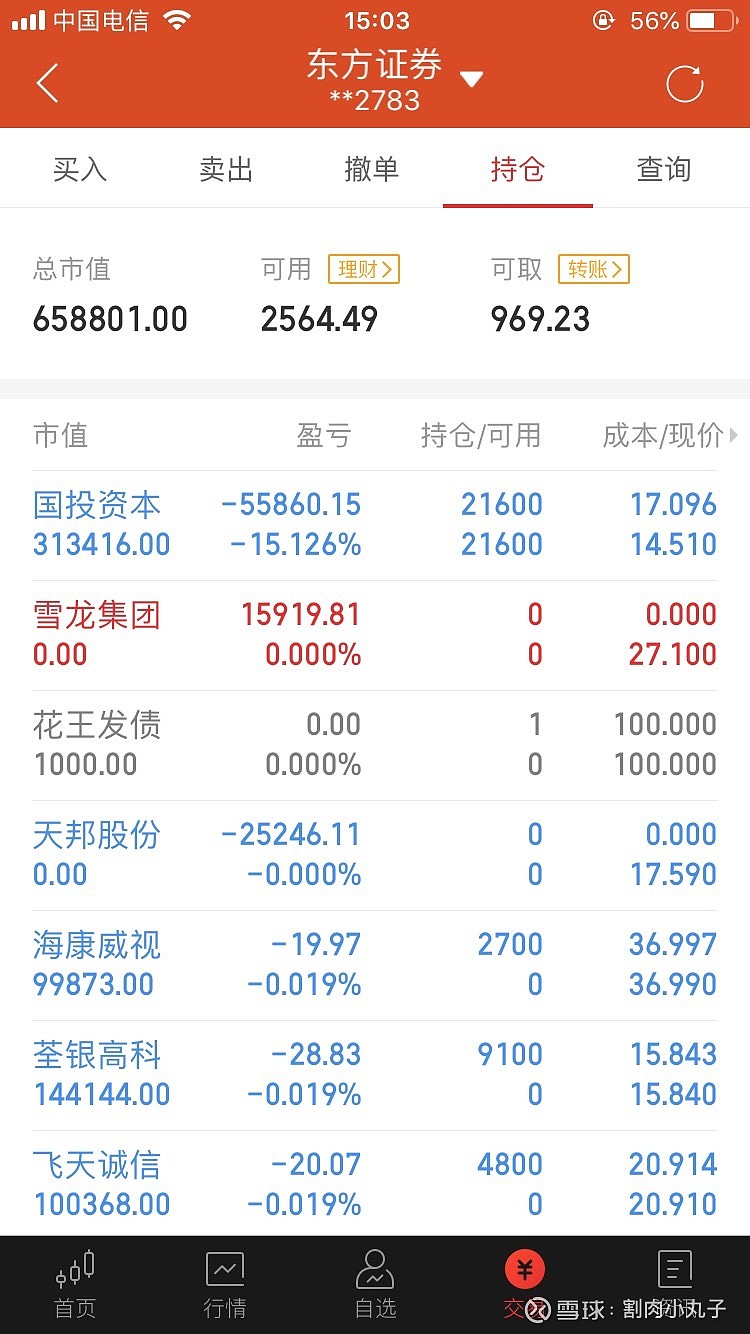Tap the 转账 transfer button
This screenshot has height=1334, width=750.
[593, 270]
